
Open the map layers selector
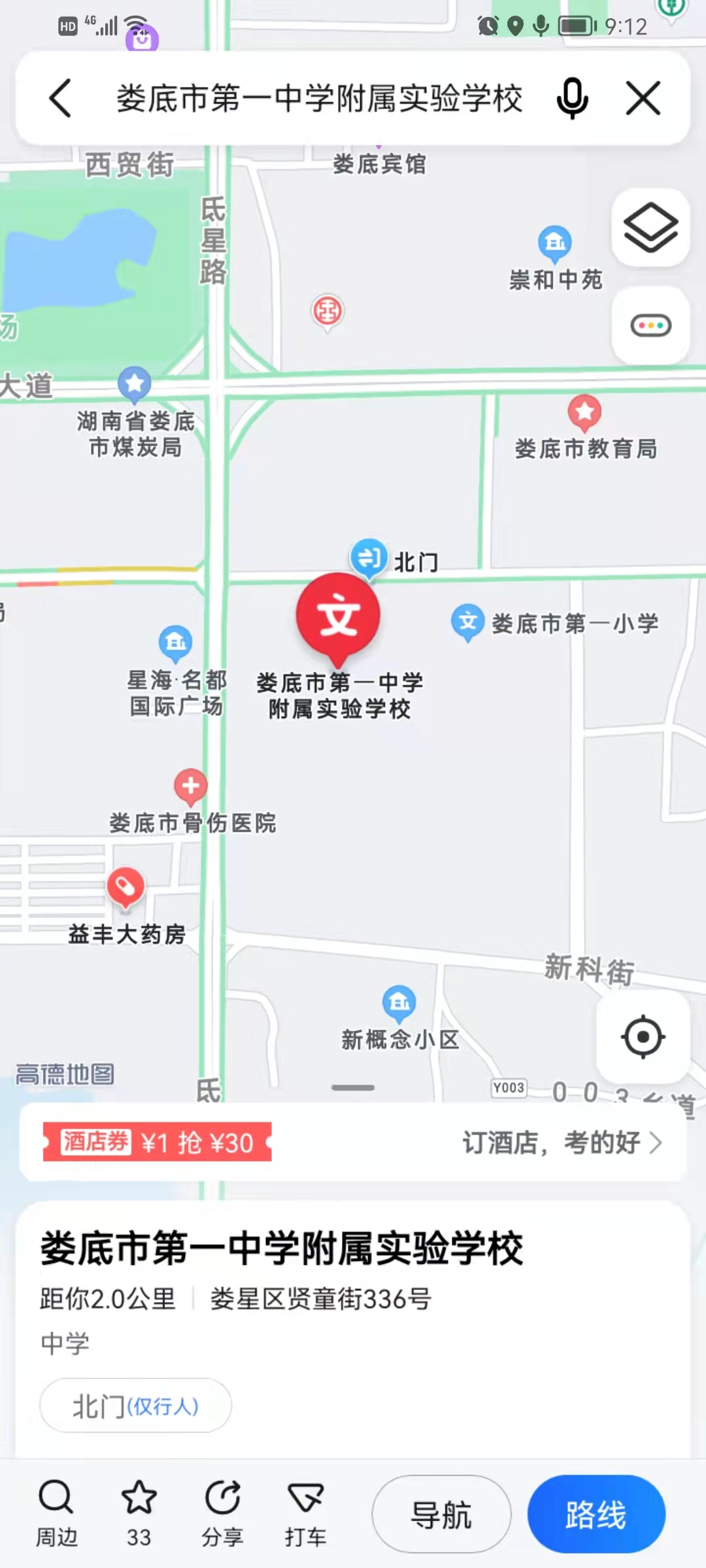pyautogui.click(x=650, y=227)
